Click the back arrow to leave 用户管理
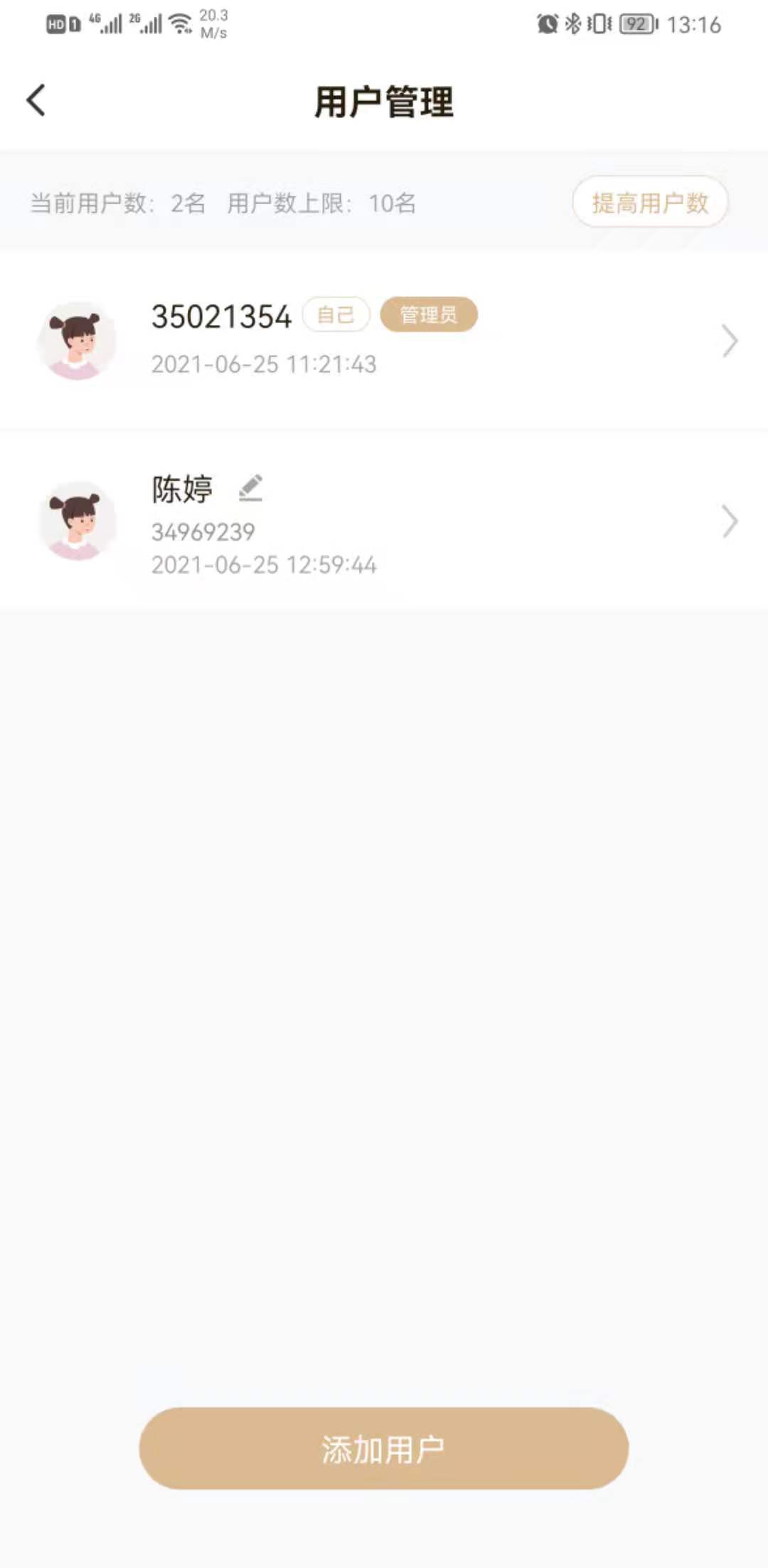 [x=34, y=100]
